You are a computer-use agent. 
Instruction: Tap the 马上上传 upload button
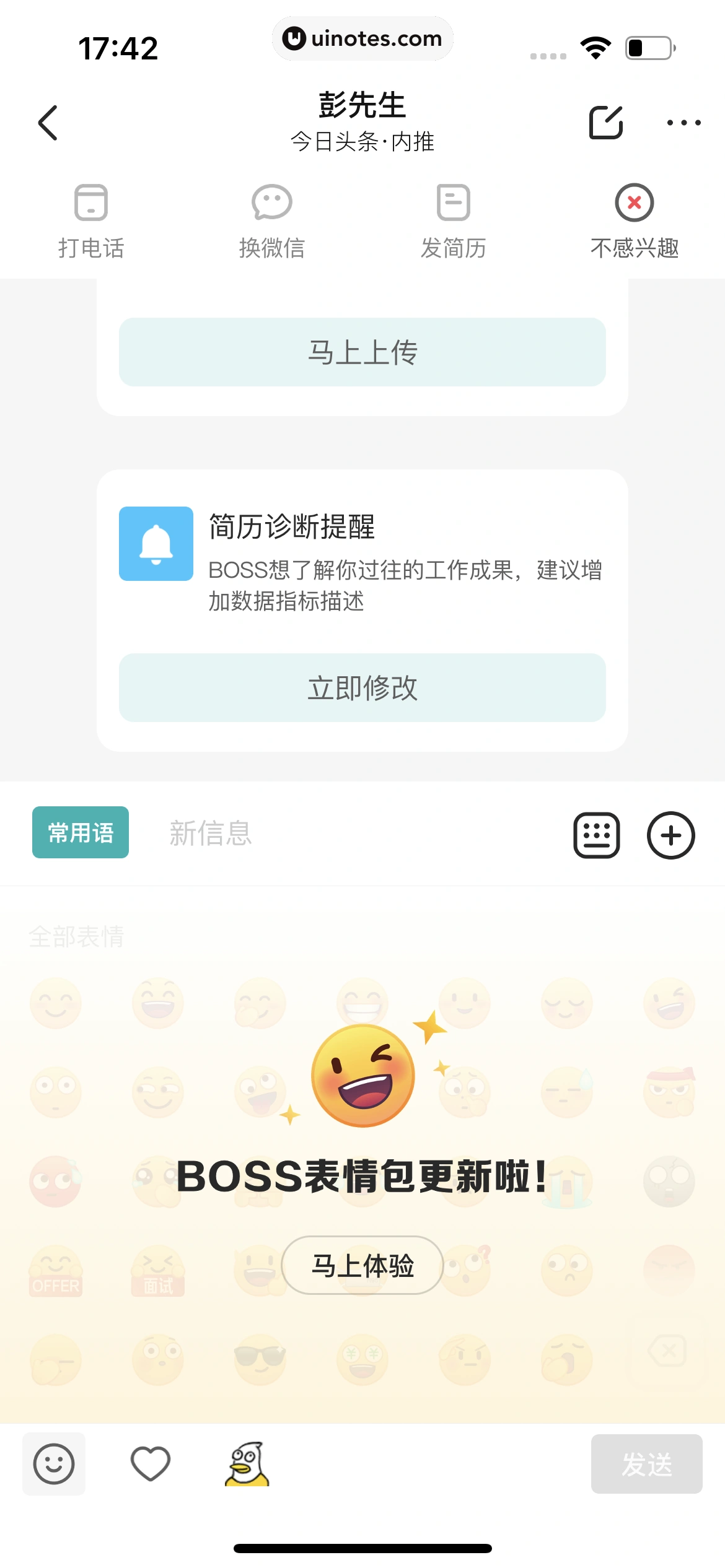point(362,352)
